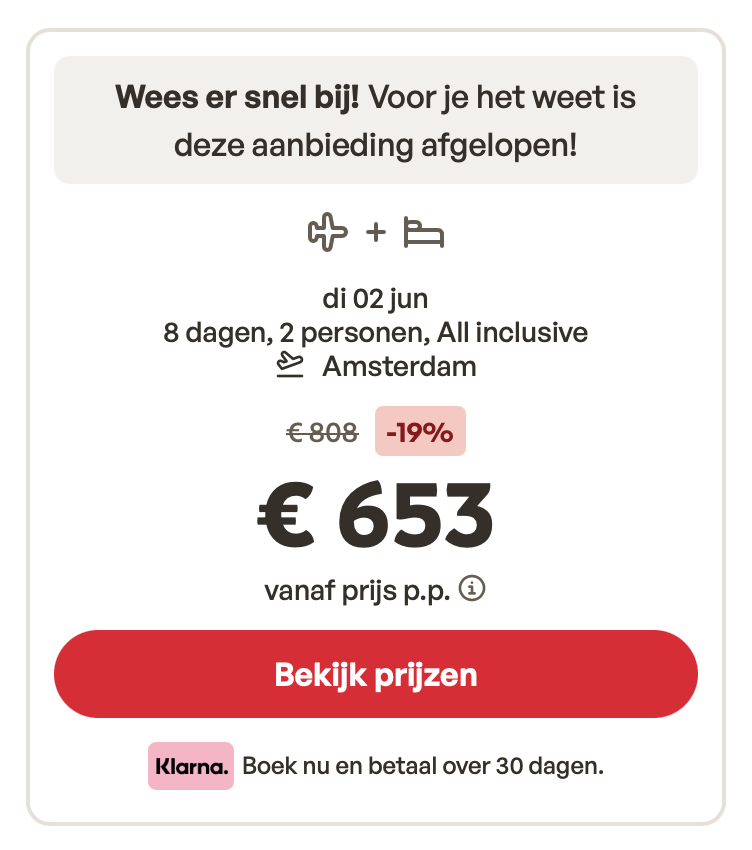Open the price info icon next to vanaf prijs p.p.
The width and height of the screenshot is (752, 850).
tap(472, 589)
